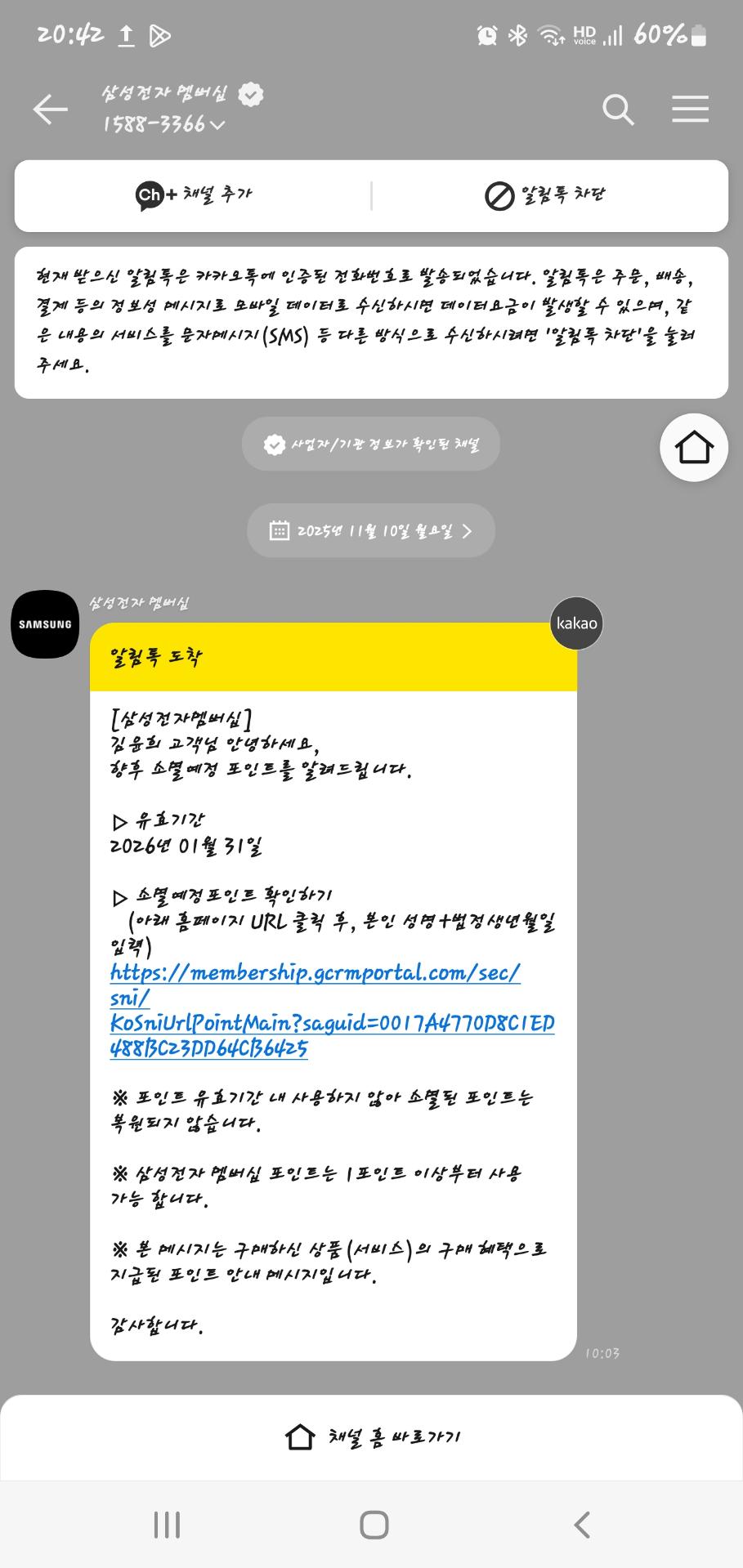
Task: Open the 2025년 11월 10일 date picker
Action: click(371, 531)
